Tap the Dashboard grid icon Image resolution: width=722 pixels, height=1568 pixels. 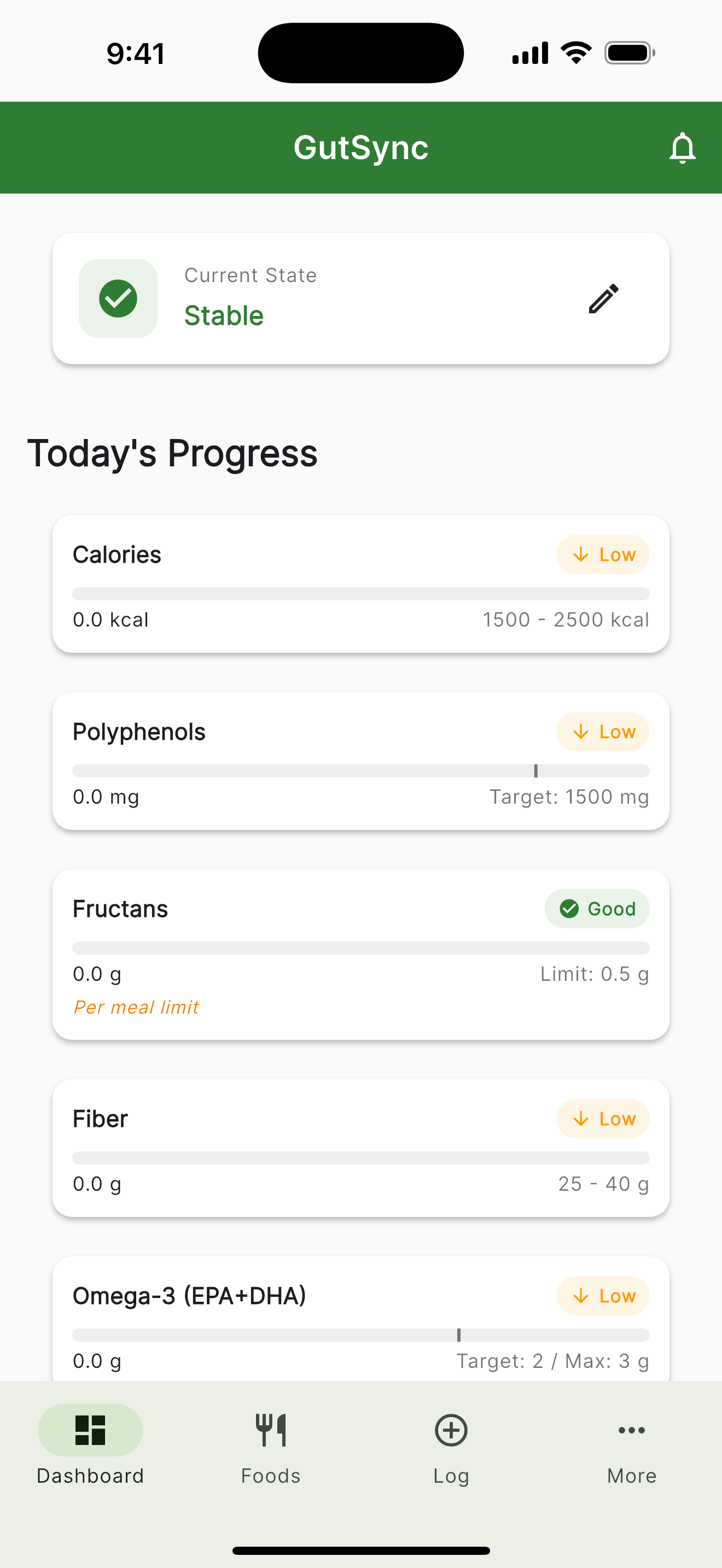[x=90, y=1431]
